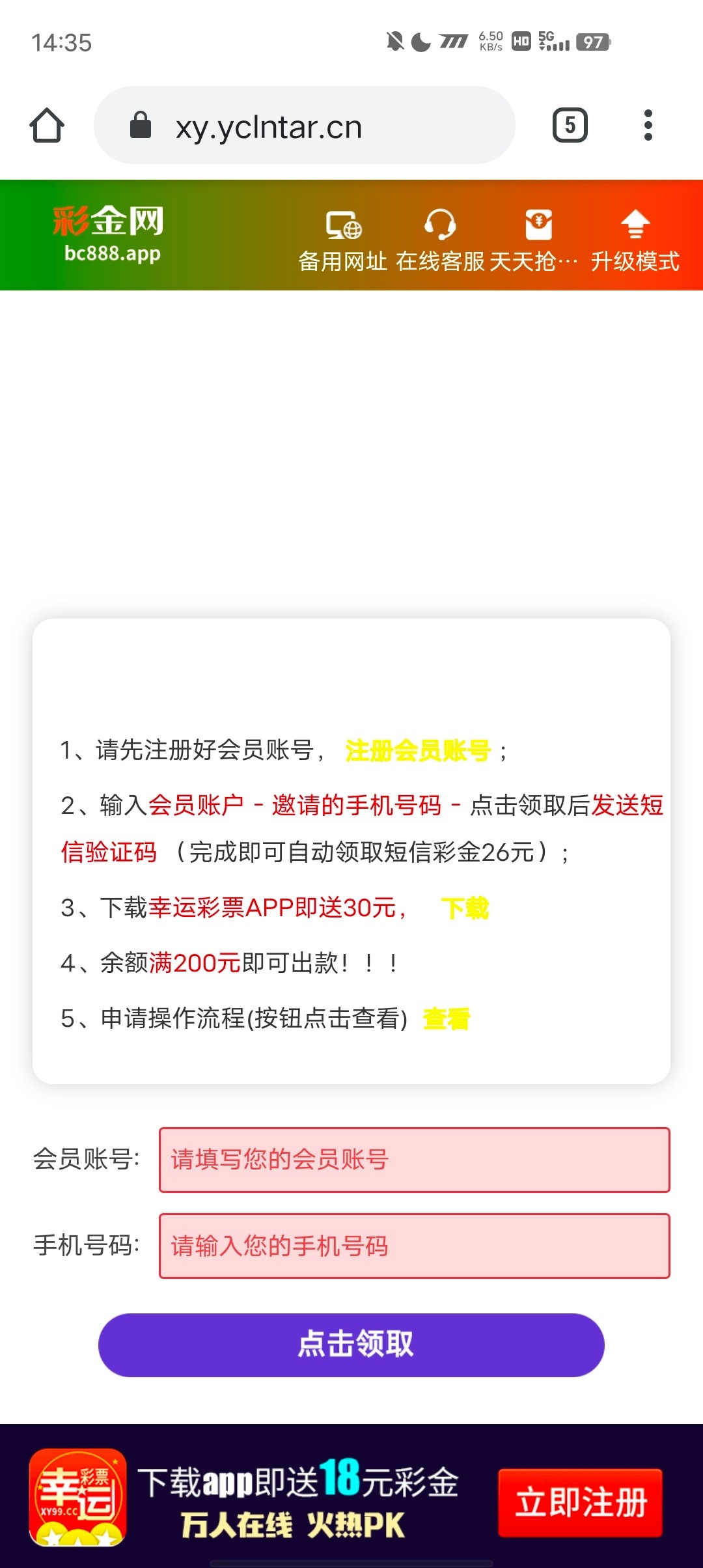Tap the xy.yclntar.cn address bar
This screenshot has width=703, height=1568.
[305, 126]
